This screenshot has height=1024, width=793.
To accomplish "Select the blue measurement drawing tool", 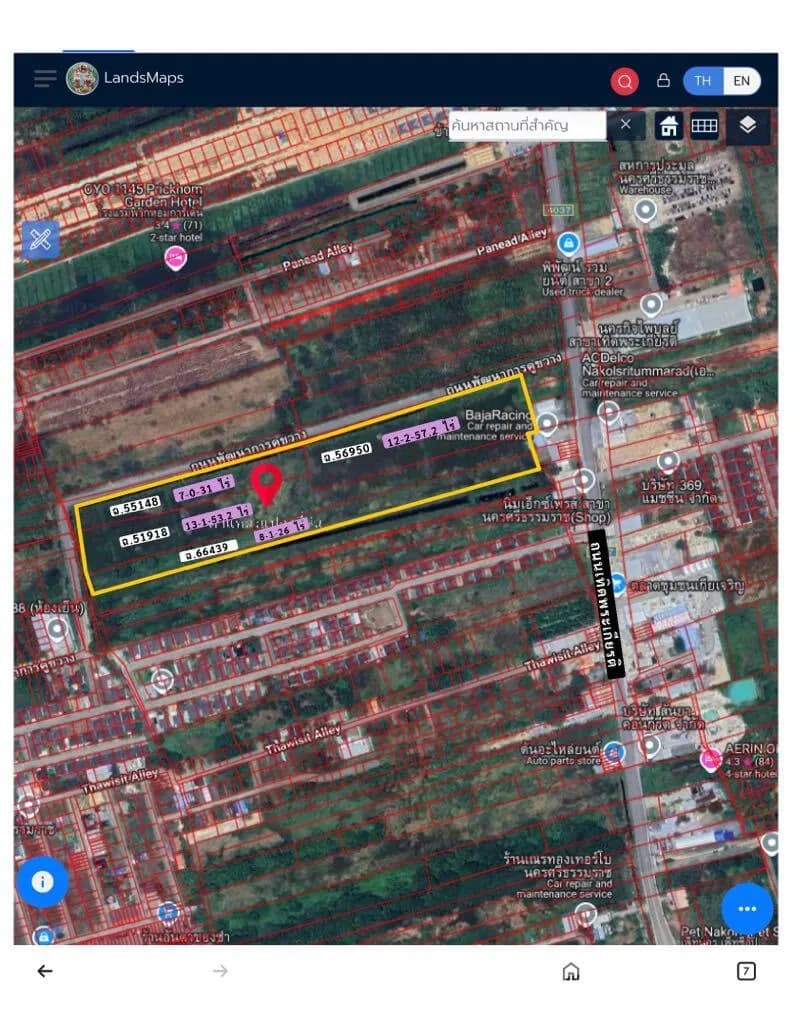I will 41,240.
